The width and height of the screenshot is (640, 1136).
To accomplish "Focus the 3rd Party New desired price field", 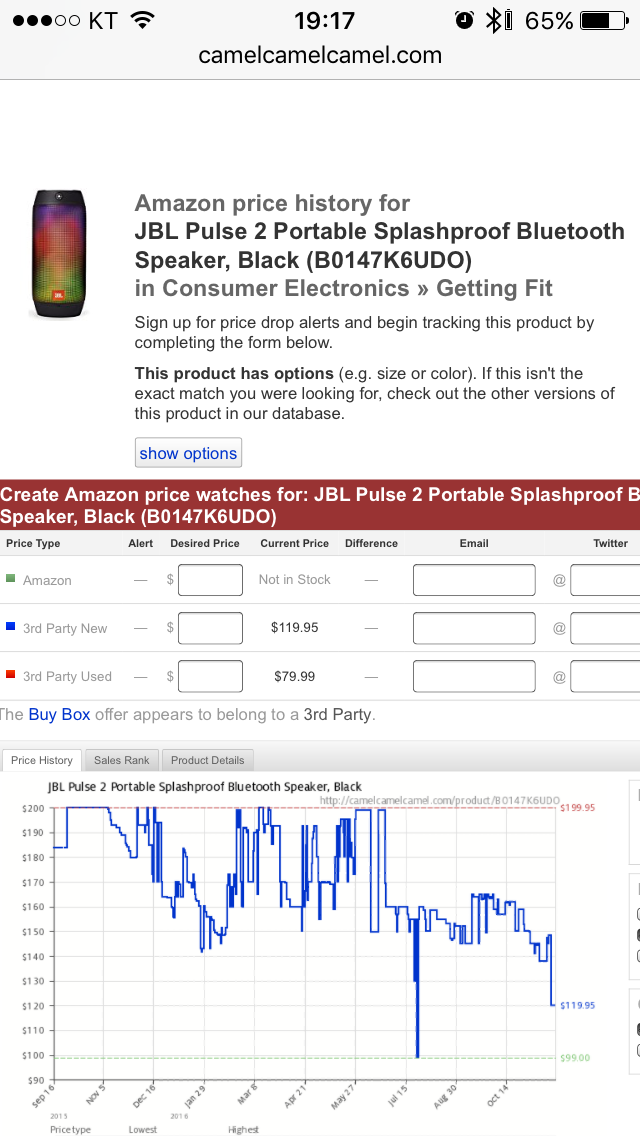I will 210,628.
